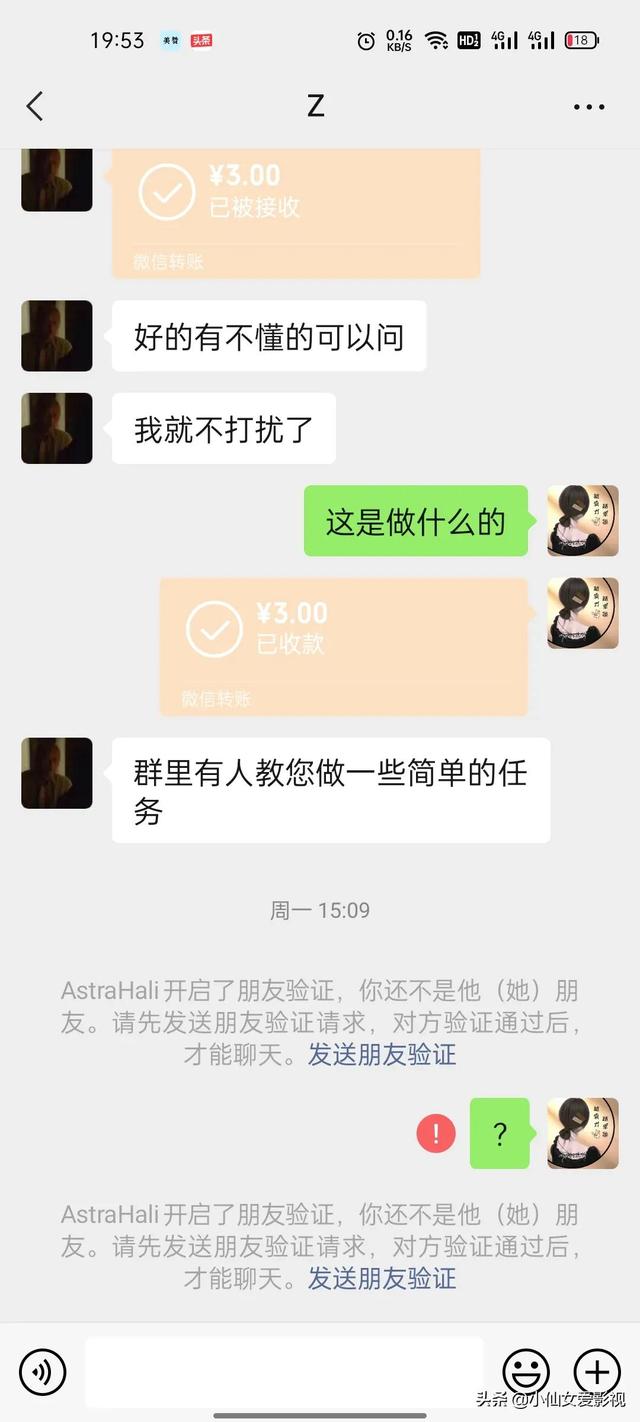The height and width of the screenshot is (1422, 640).
Task: Tap the 发送朋友验证 link under the 周一 15:09 timestamp
Action: (x=382, y=1053)
